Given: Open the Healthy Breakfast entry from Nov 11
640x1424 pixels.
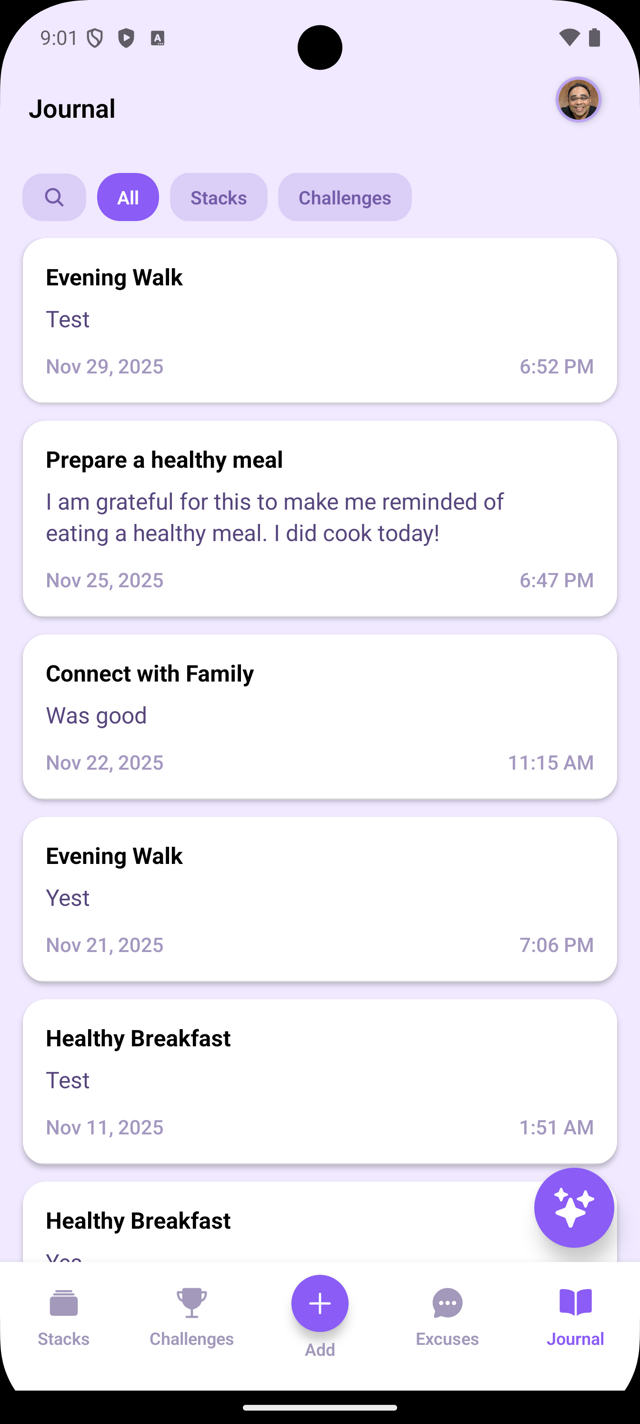Looking at the screenshot, I should (x=320, y=1081).
